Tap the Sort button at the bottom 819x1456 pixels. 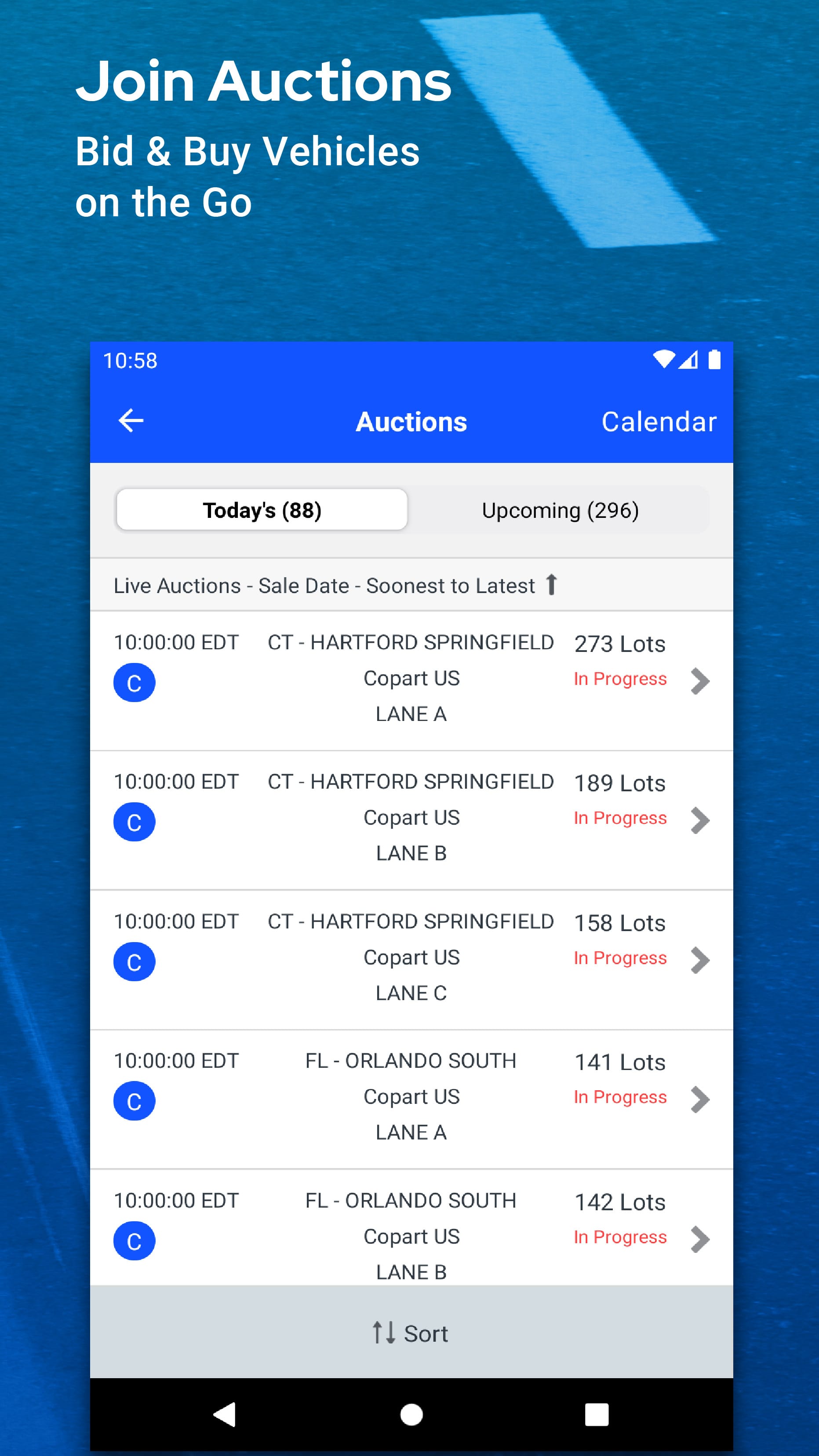[x=410, y=1334]
